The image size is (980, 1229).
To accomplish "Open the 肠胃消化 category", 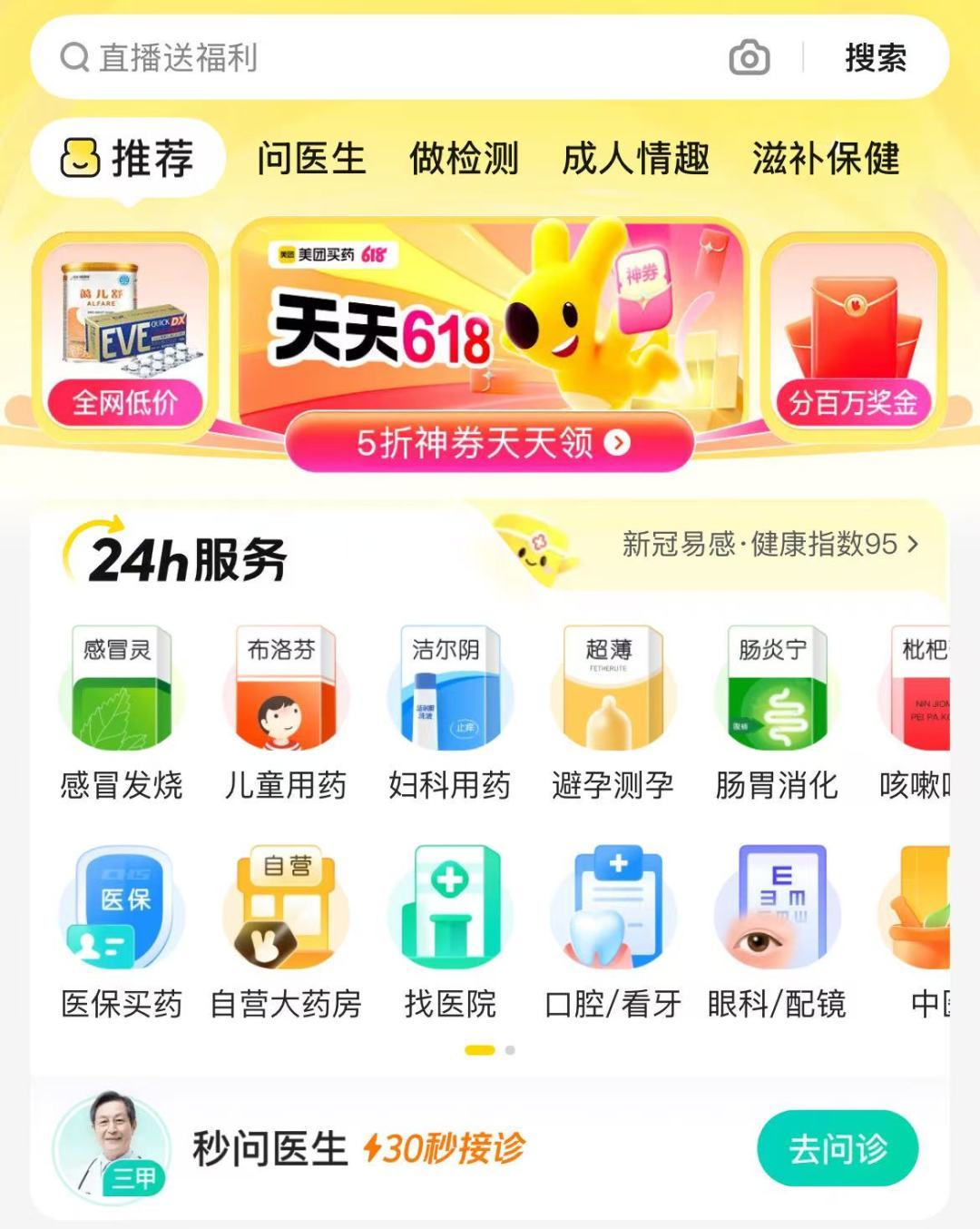I will pyautogui.click(x=776, y=714).
